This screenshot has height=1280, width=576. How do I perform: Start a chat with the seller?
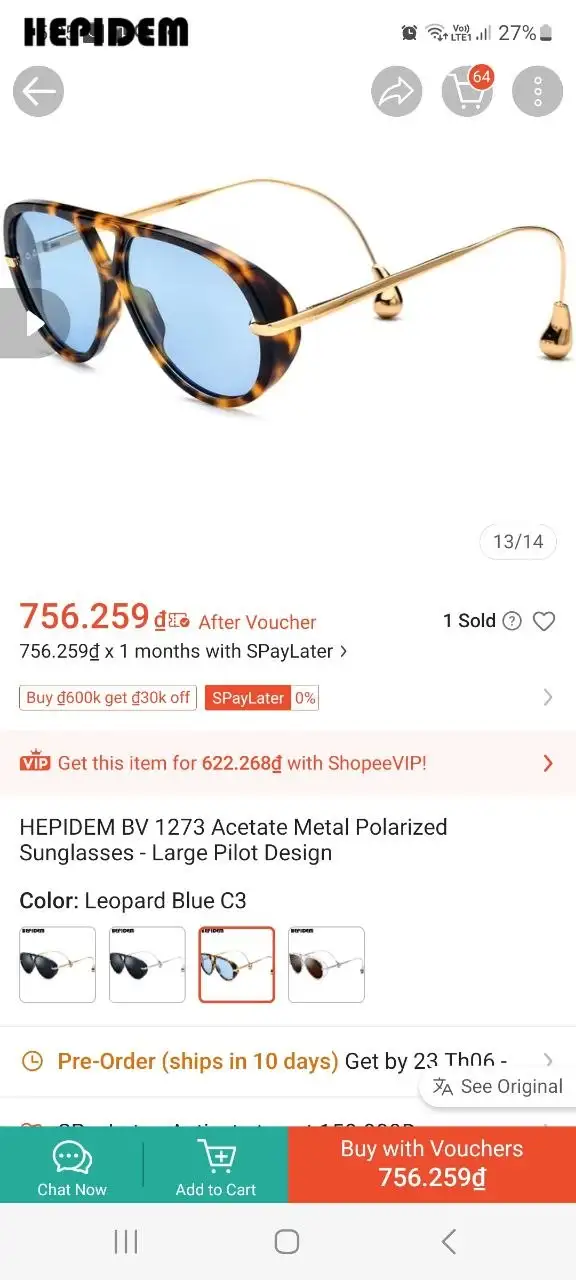point(72,1166)
